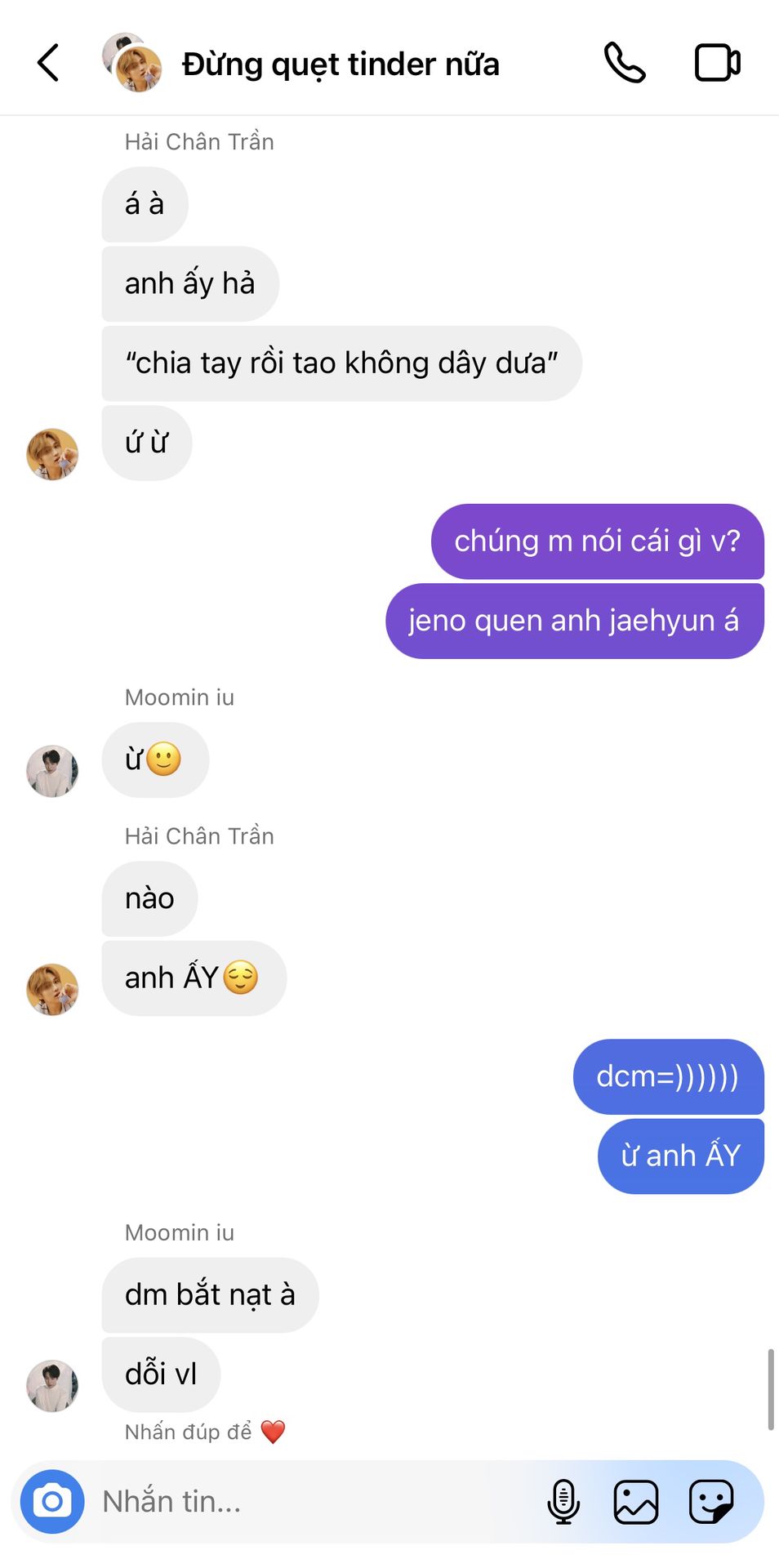Focus the Nhắn tin message field
Viewport: 779px width, 1568px height.
coord(310,1501)
